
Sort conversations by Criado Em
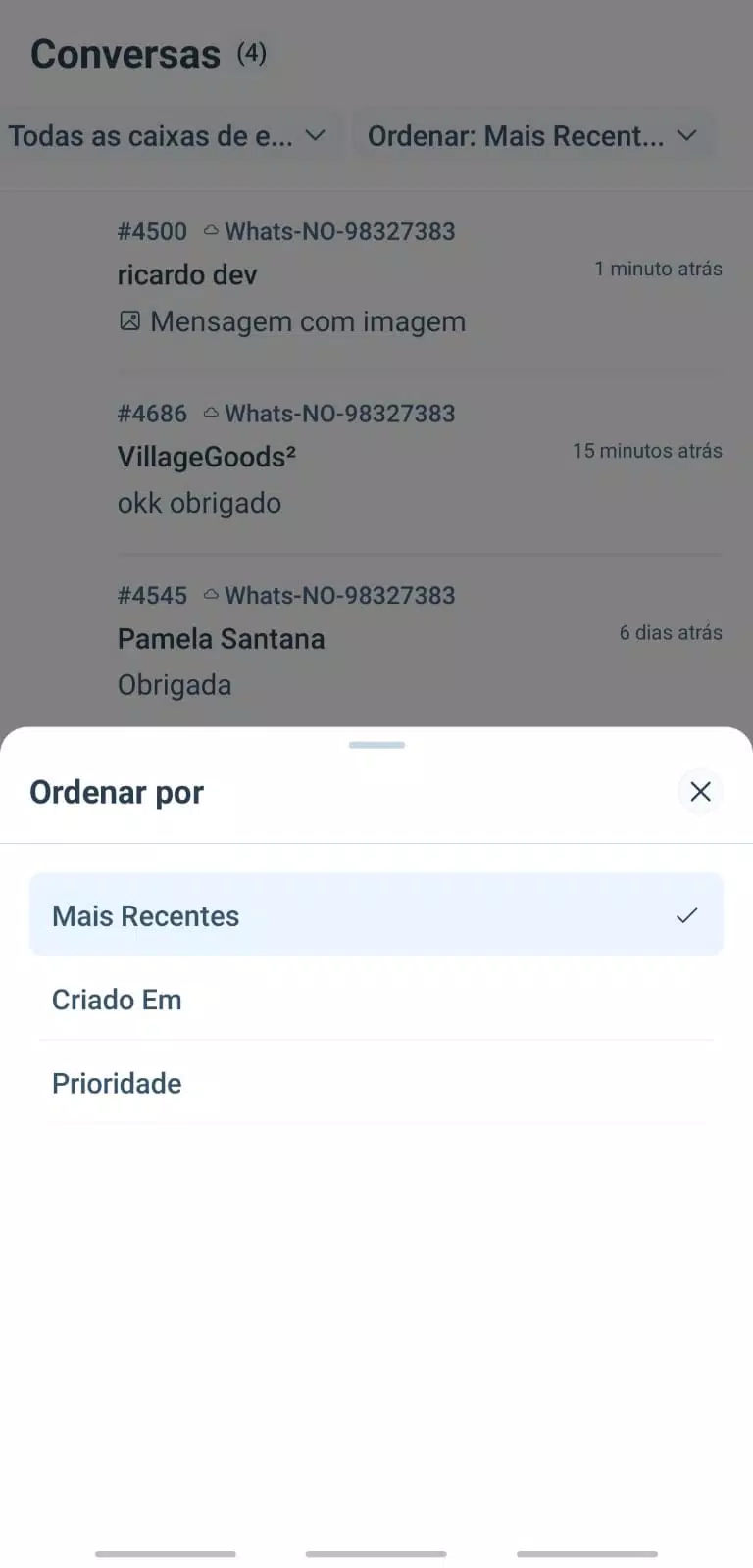tap(376, 1000)
